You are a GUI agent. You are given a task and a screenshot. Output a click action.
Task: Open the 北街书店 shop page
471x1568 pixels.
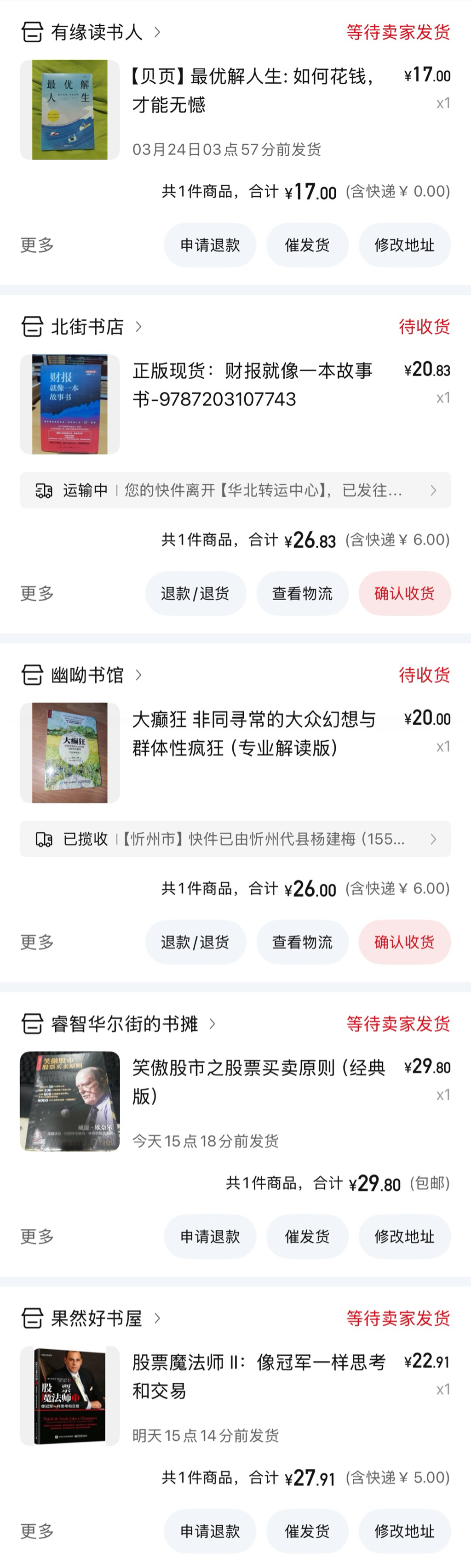click(x=87, y=327)
